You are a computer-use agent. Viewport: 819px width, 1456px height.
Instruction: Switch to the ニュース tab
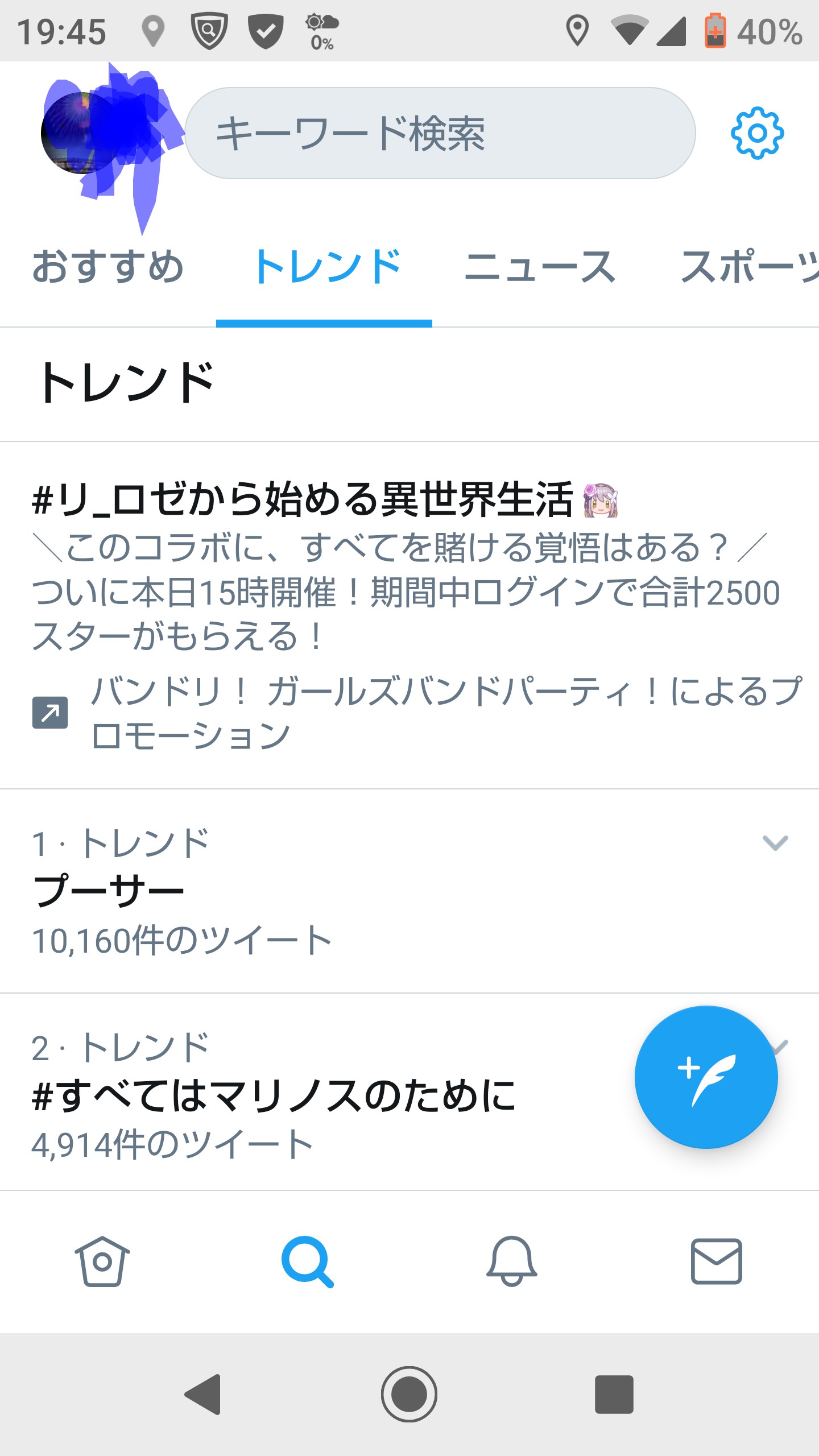[x=539, y=267]
